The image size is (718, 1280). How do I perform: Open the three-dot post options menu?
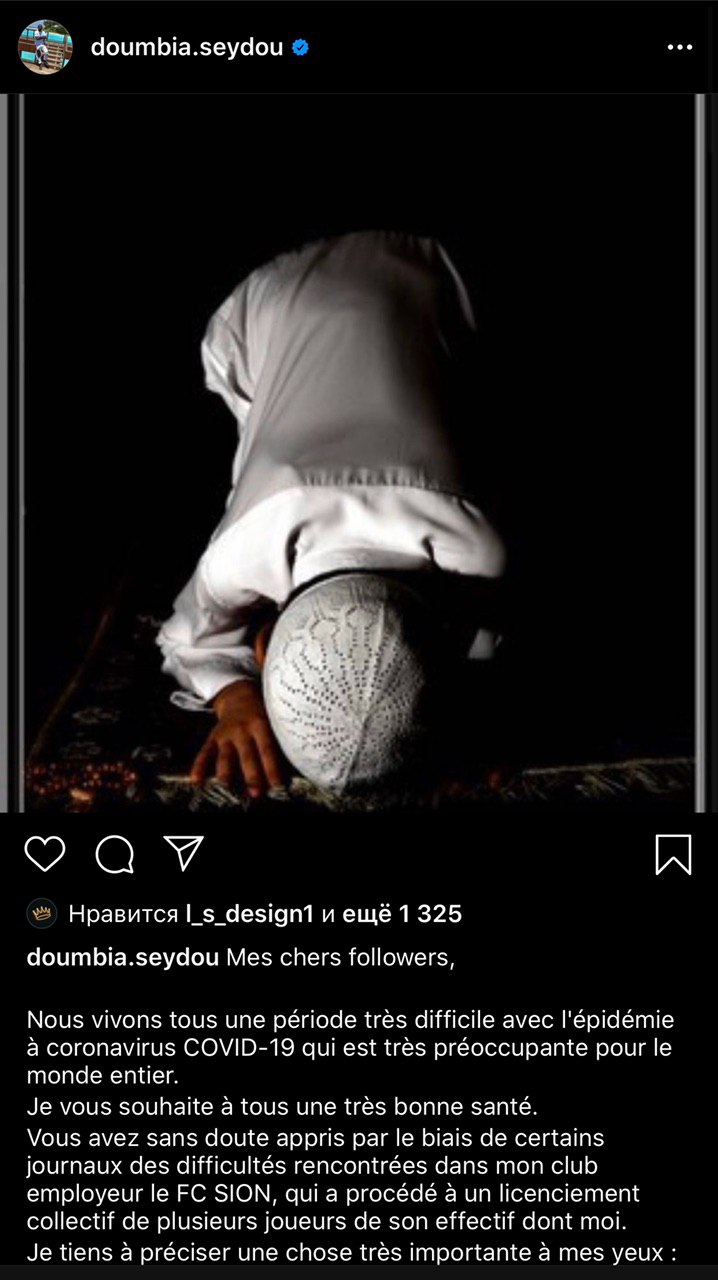click(679, 47)
